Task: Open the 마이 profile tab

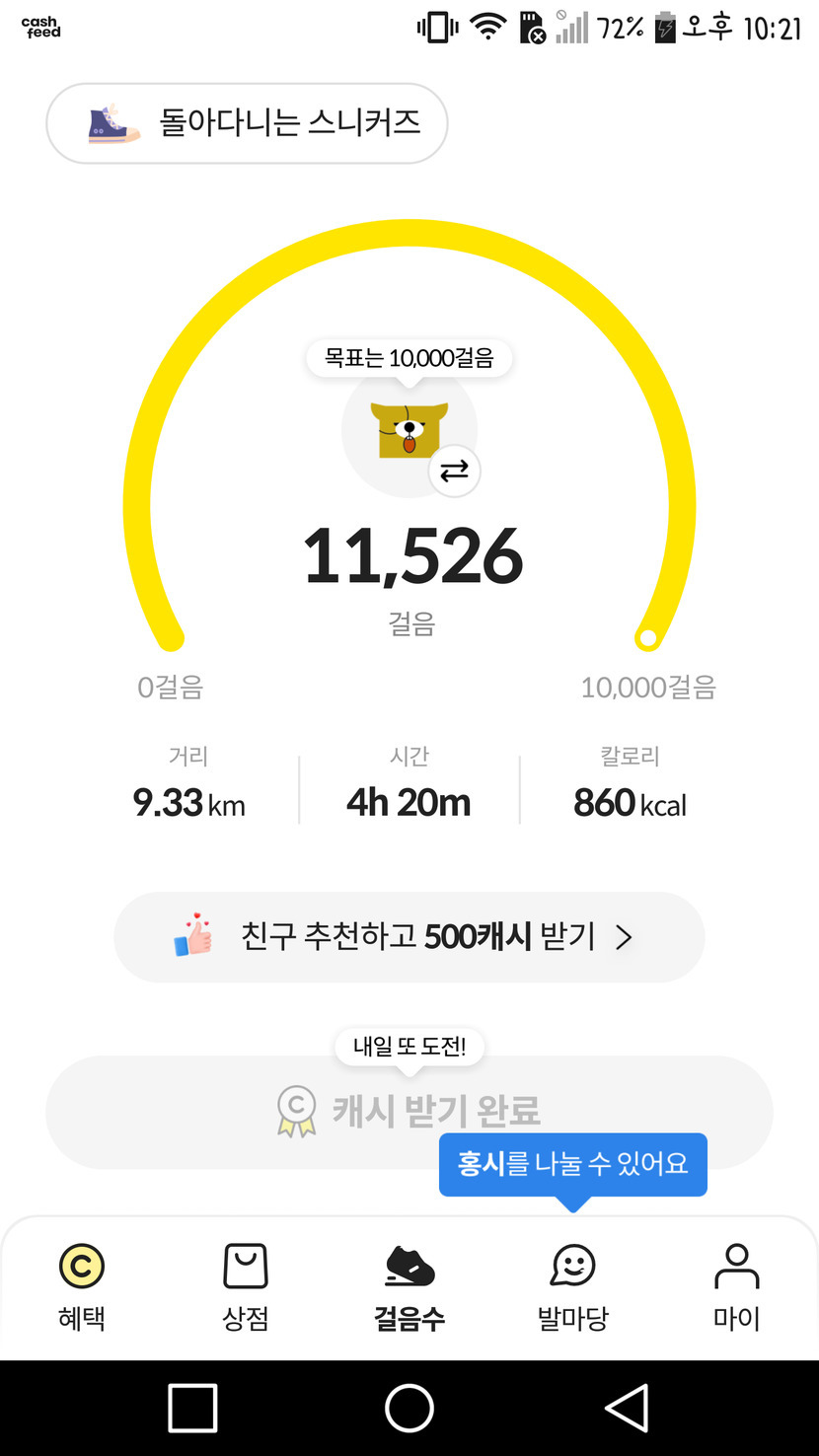Action: 736,1286
